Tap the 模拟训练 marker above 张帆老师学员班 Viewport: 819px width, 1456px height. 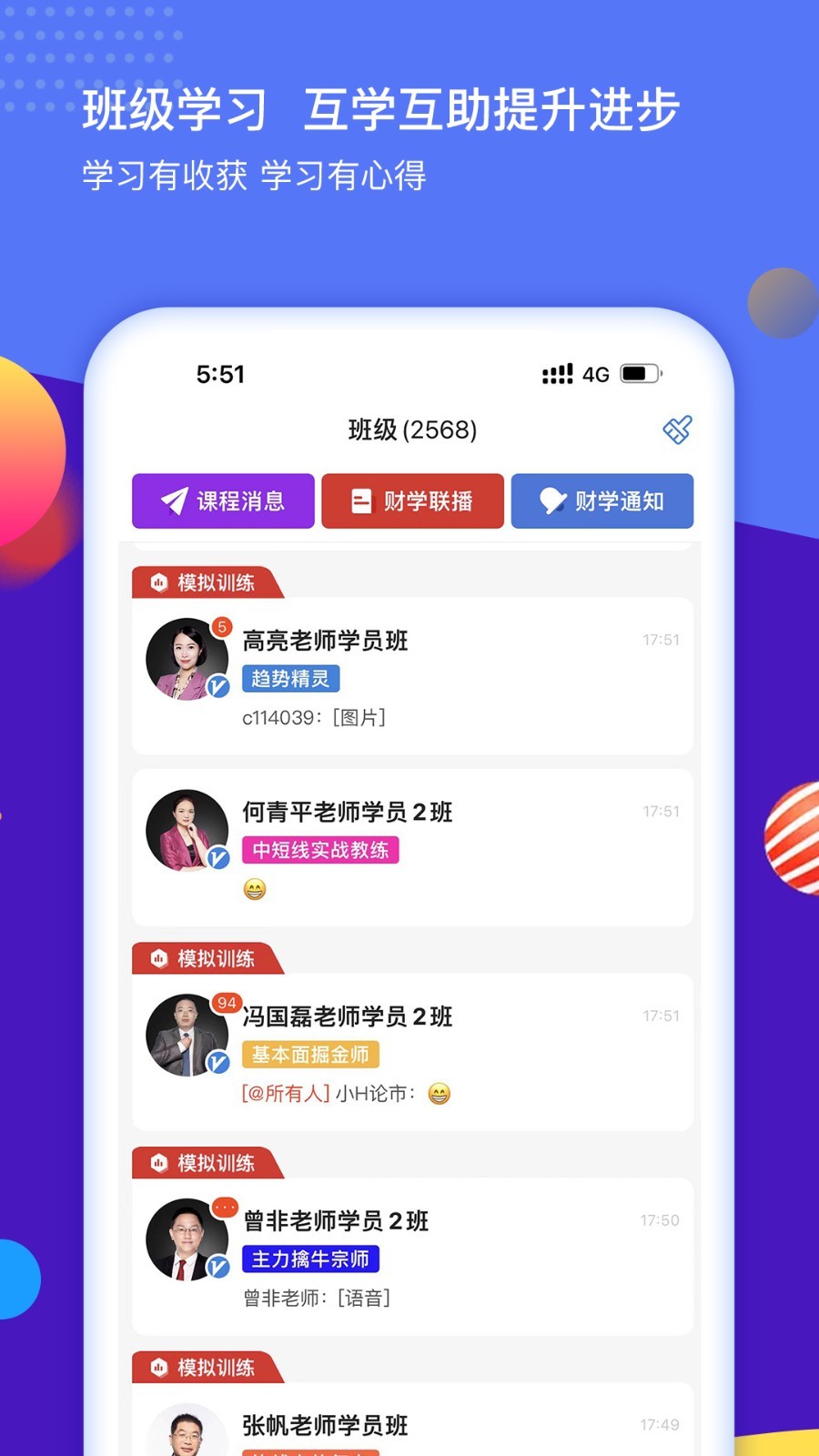click(207, 1367)
